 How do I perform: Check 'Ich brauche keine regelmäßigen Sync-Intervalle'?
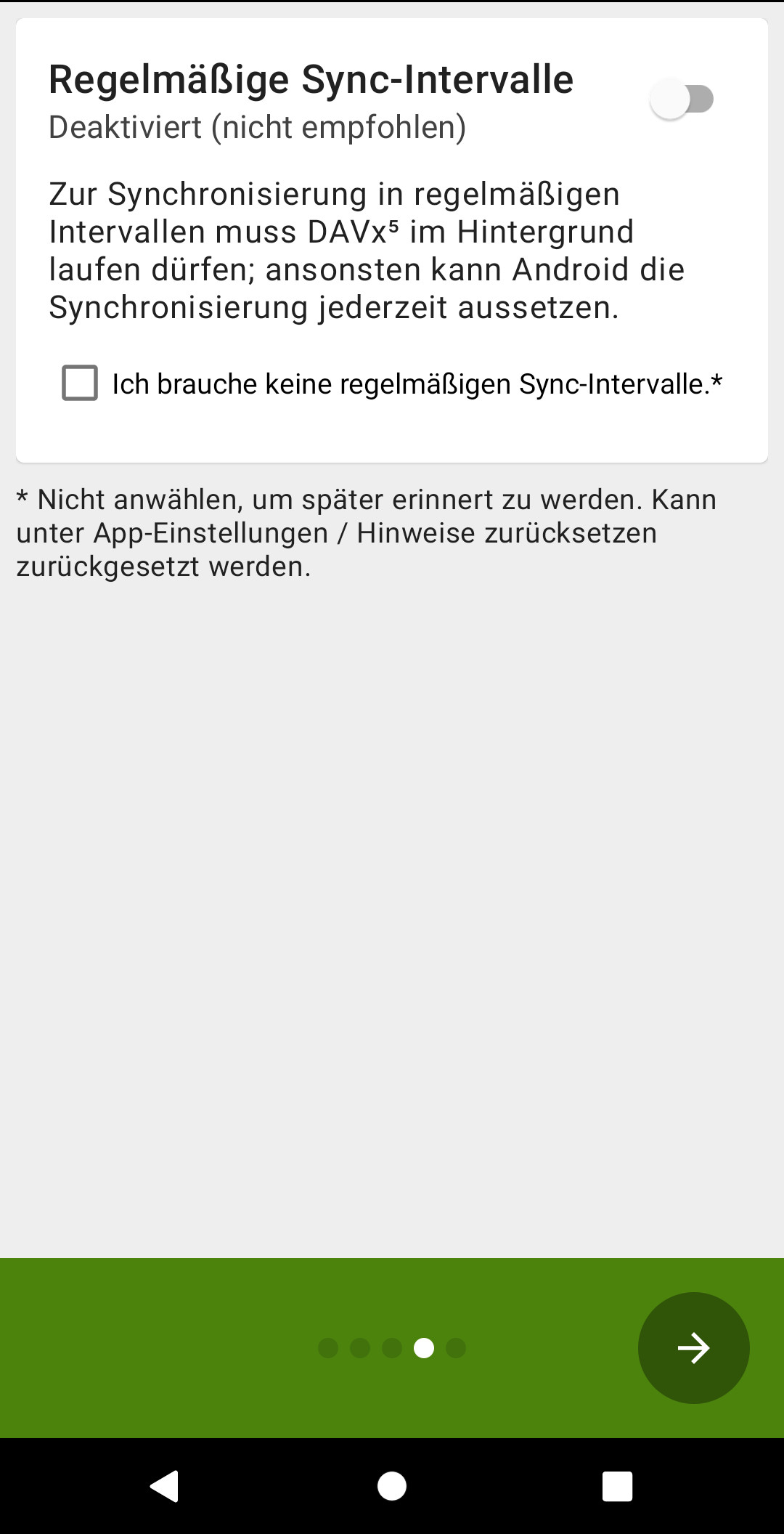coord(80,383)
